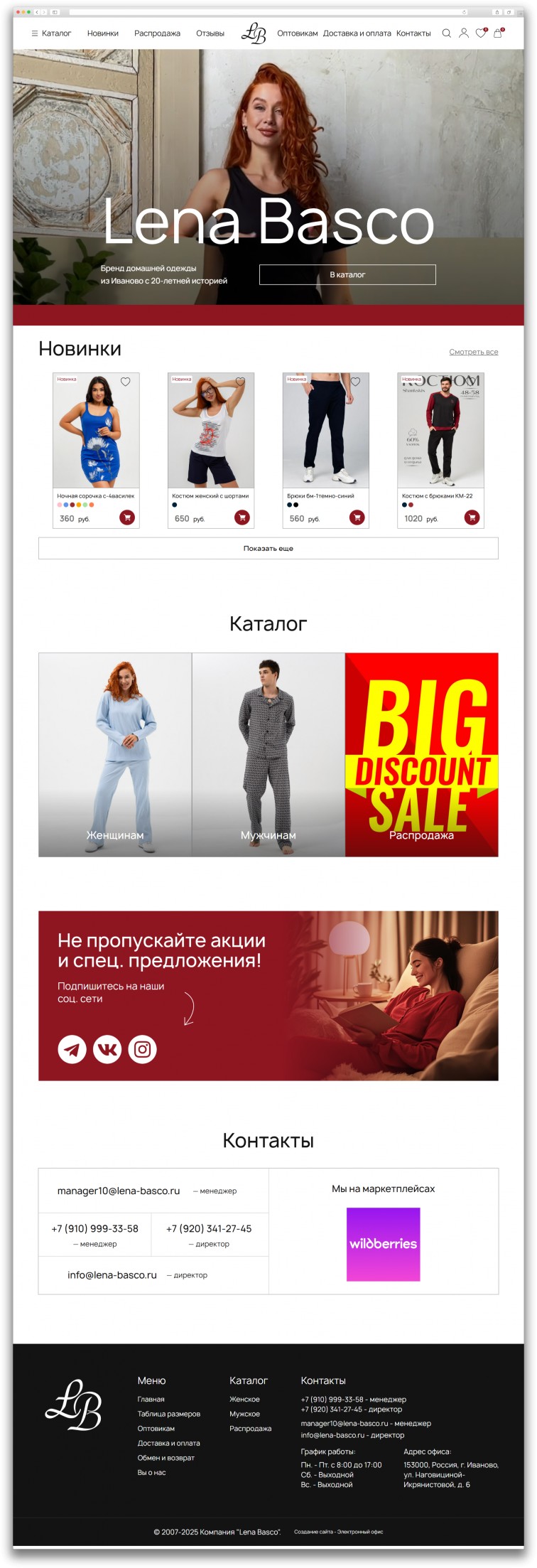Tap the В каталог button on banner
Viewport: 537px width, 1568px height.
[347, 274]
